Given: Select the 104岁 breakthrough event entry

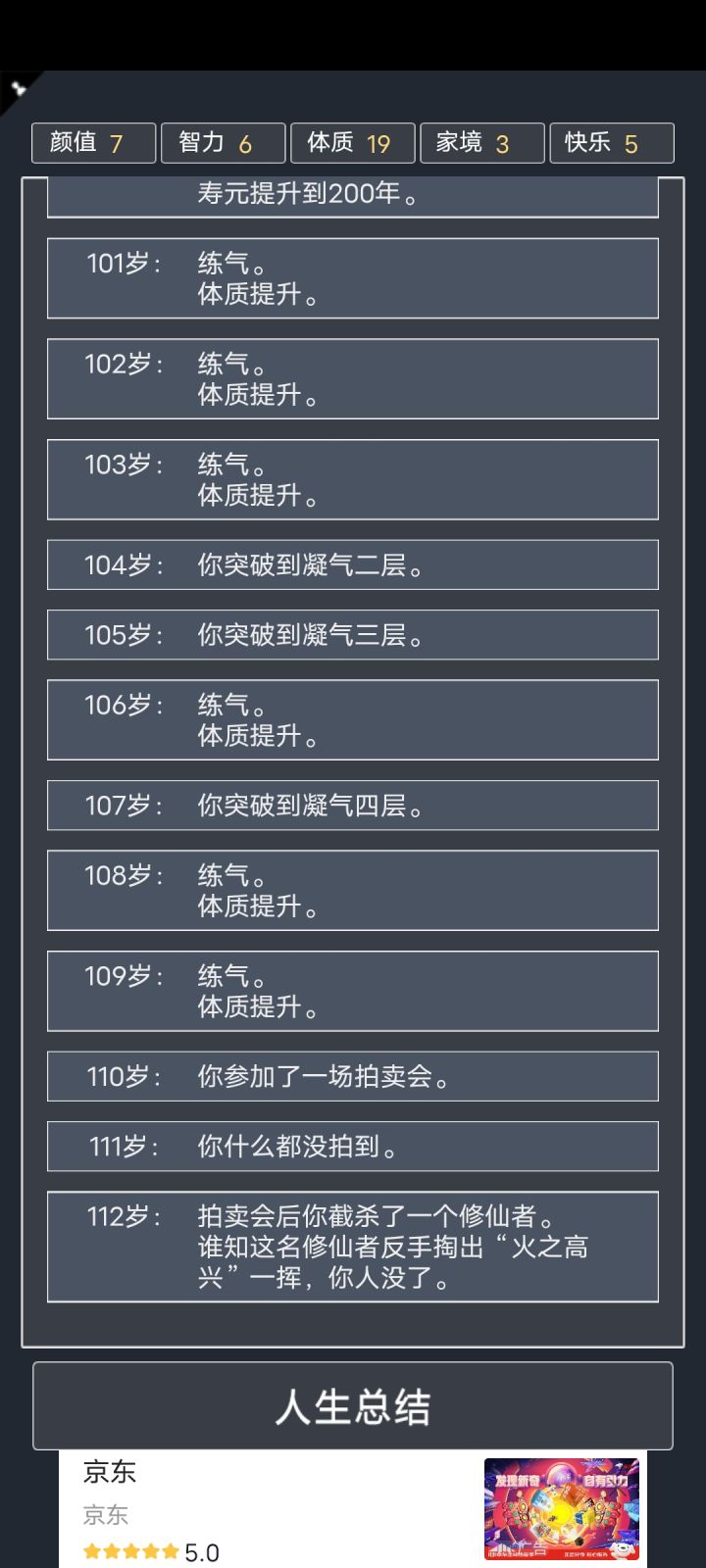Looking at the screenshot, I should (351, 564).
